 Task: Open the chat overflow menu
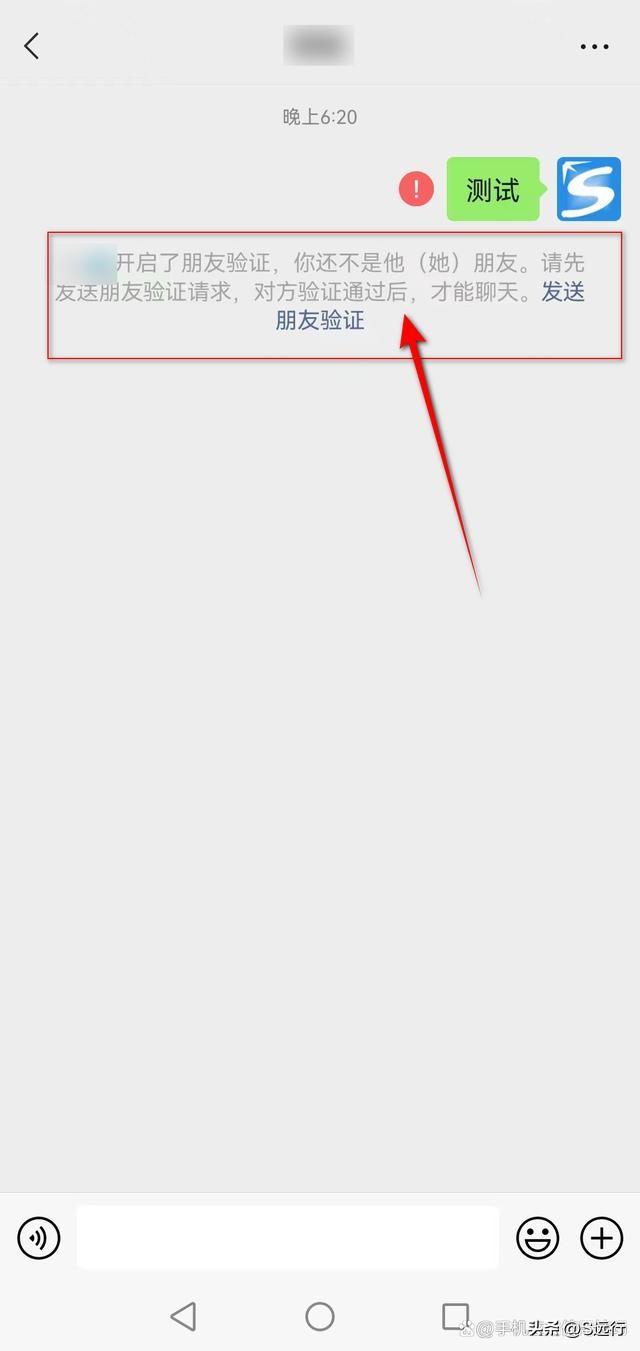[x=594, y=46]
